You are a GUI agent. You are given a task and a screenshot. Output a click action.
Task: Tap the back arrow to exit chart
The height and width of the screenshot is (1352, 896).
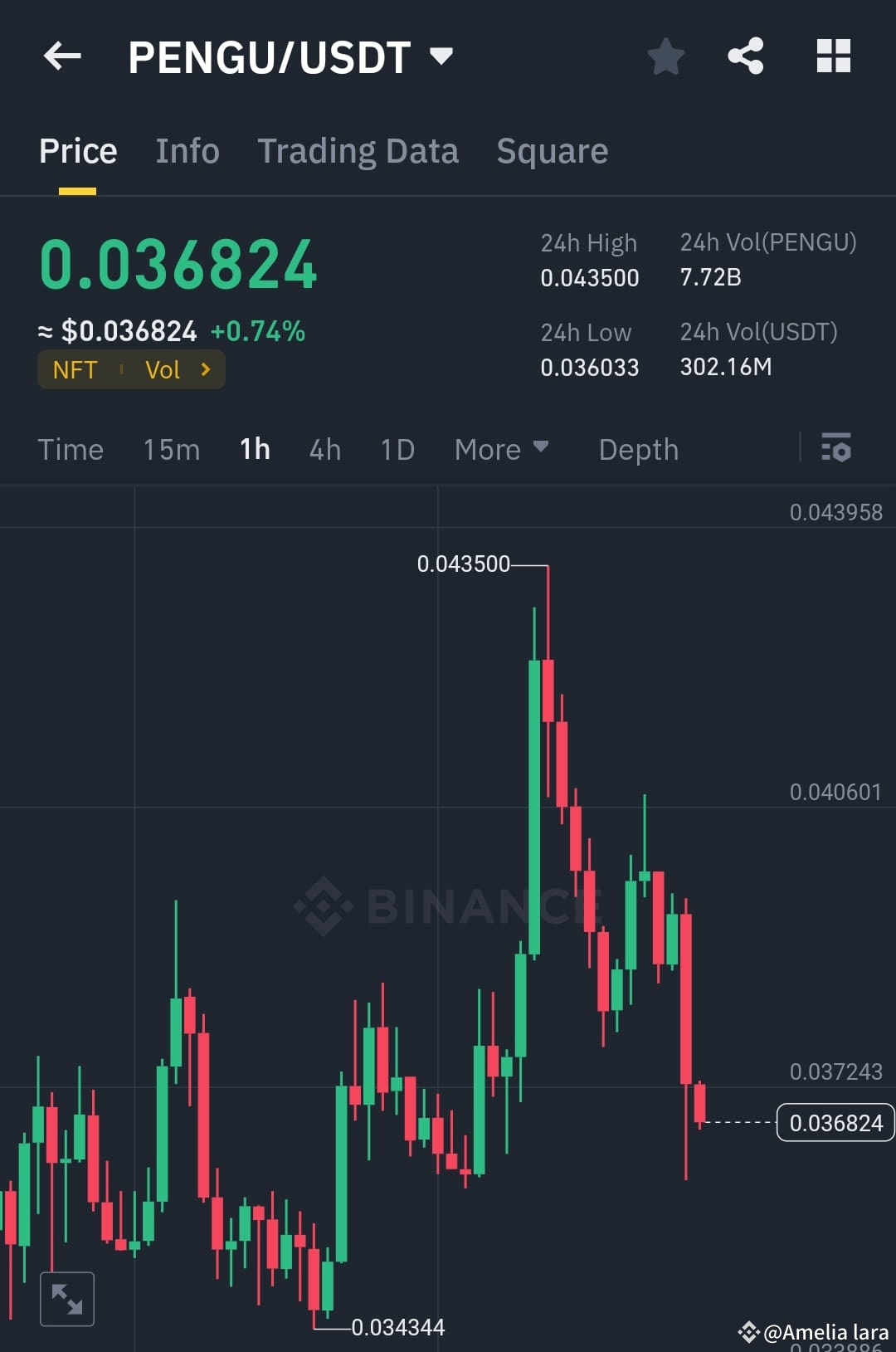[x=62, y=56]
